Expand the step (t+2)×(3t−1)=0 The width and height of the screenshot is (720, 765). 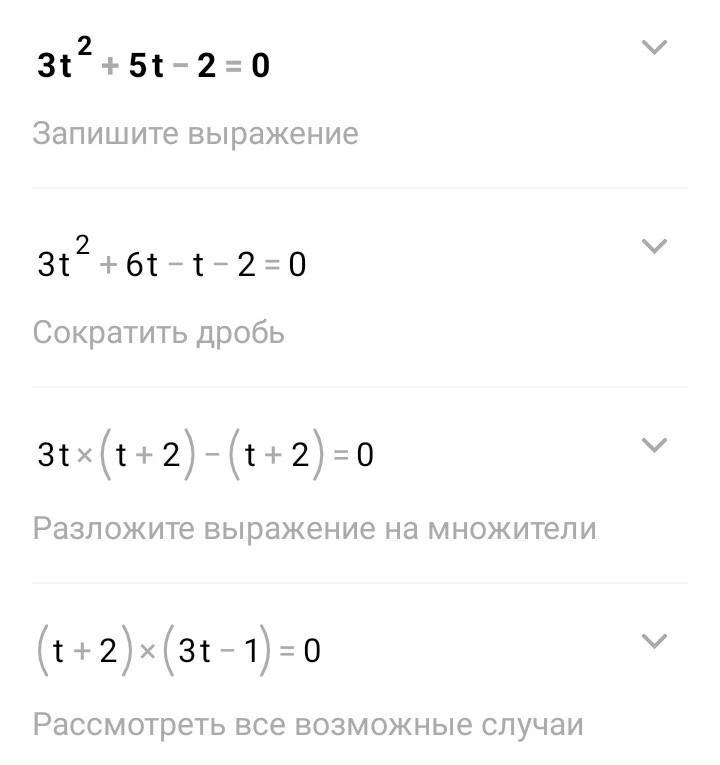(x=654, y=642)
